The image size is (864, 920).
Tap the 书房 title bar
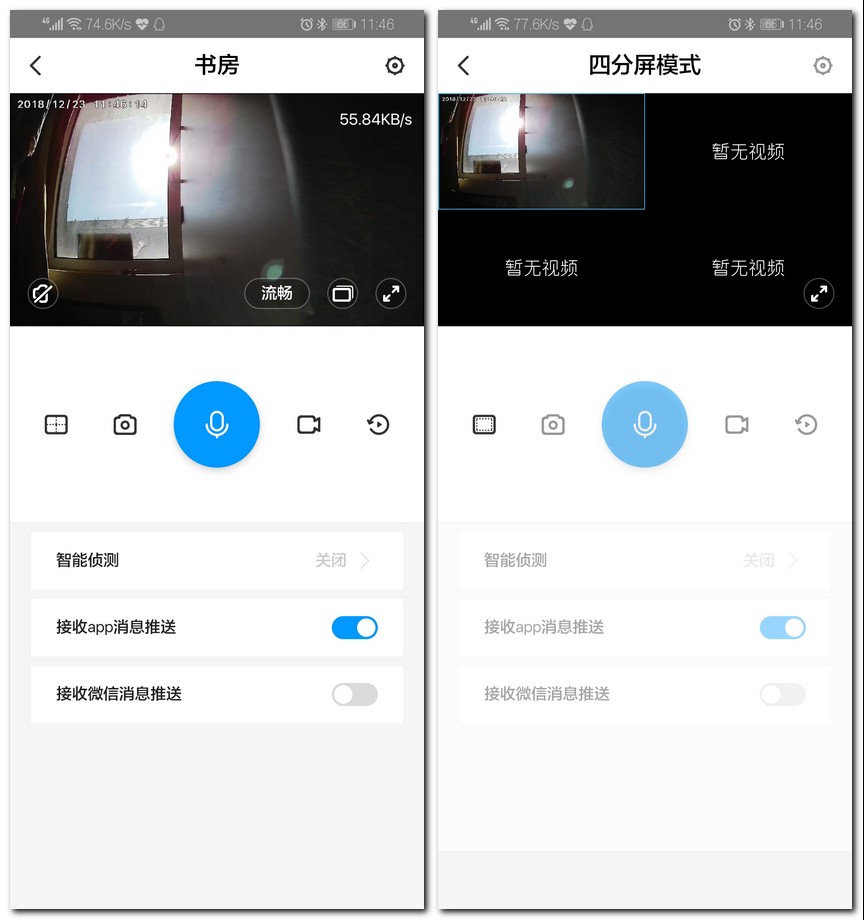coord(216,65)
